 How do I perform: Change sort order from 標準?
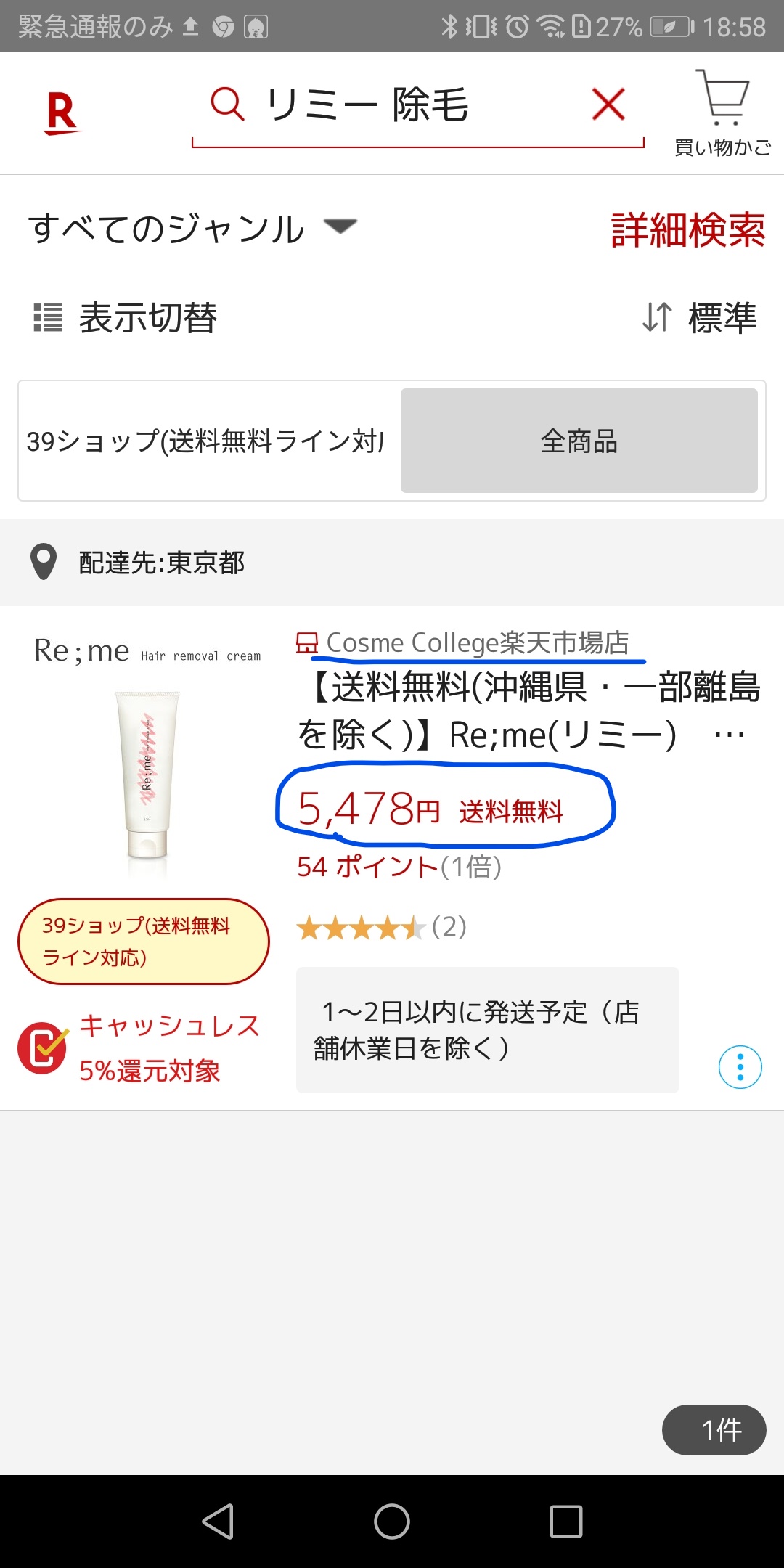point(700,318)
